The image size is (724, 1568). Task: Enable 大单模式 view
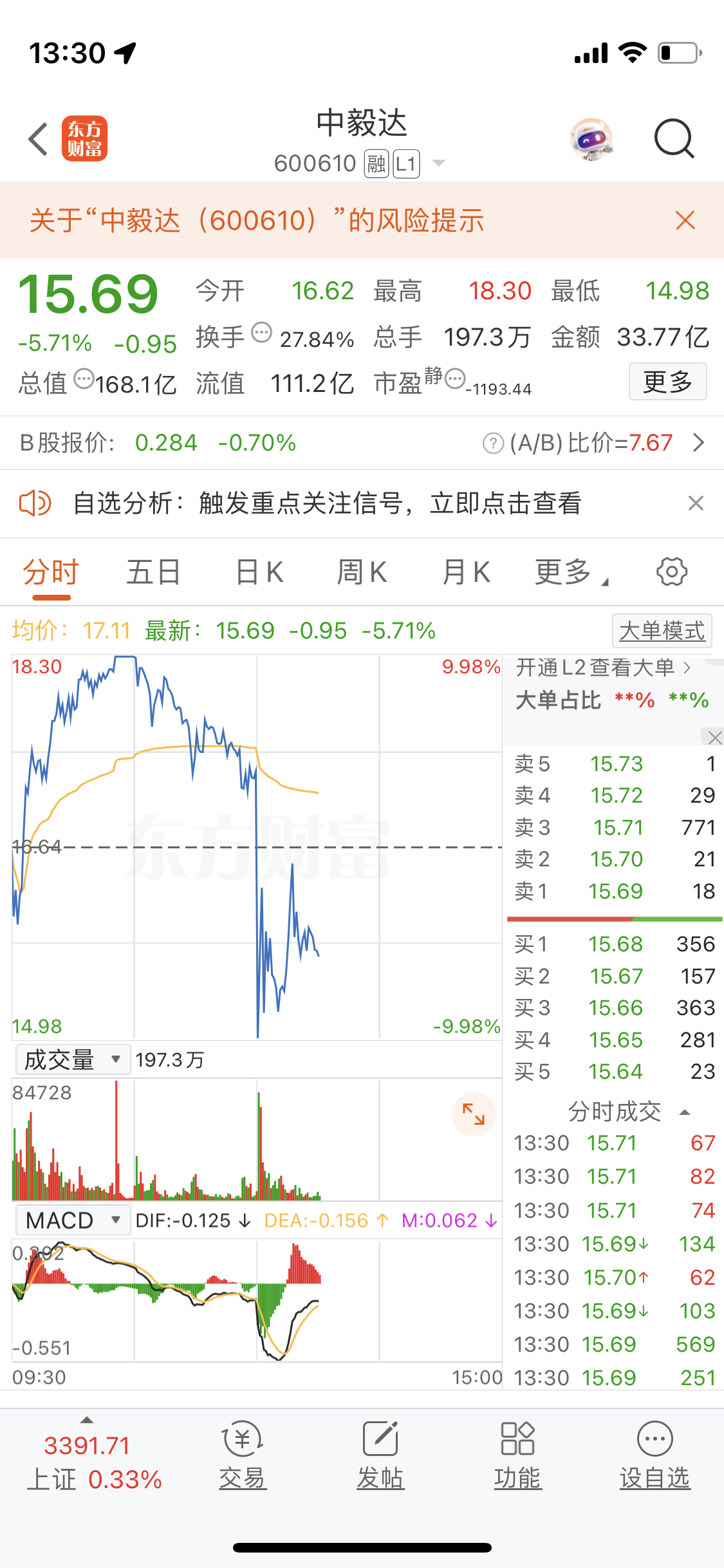[x=662, y=631]
